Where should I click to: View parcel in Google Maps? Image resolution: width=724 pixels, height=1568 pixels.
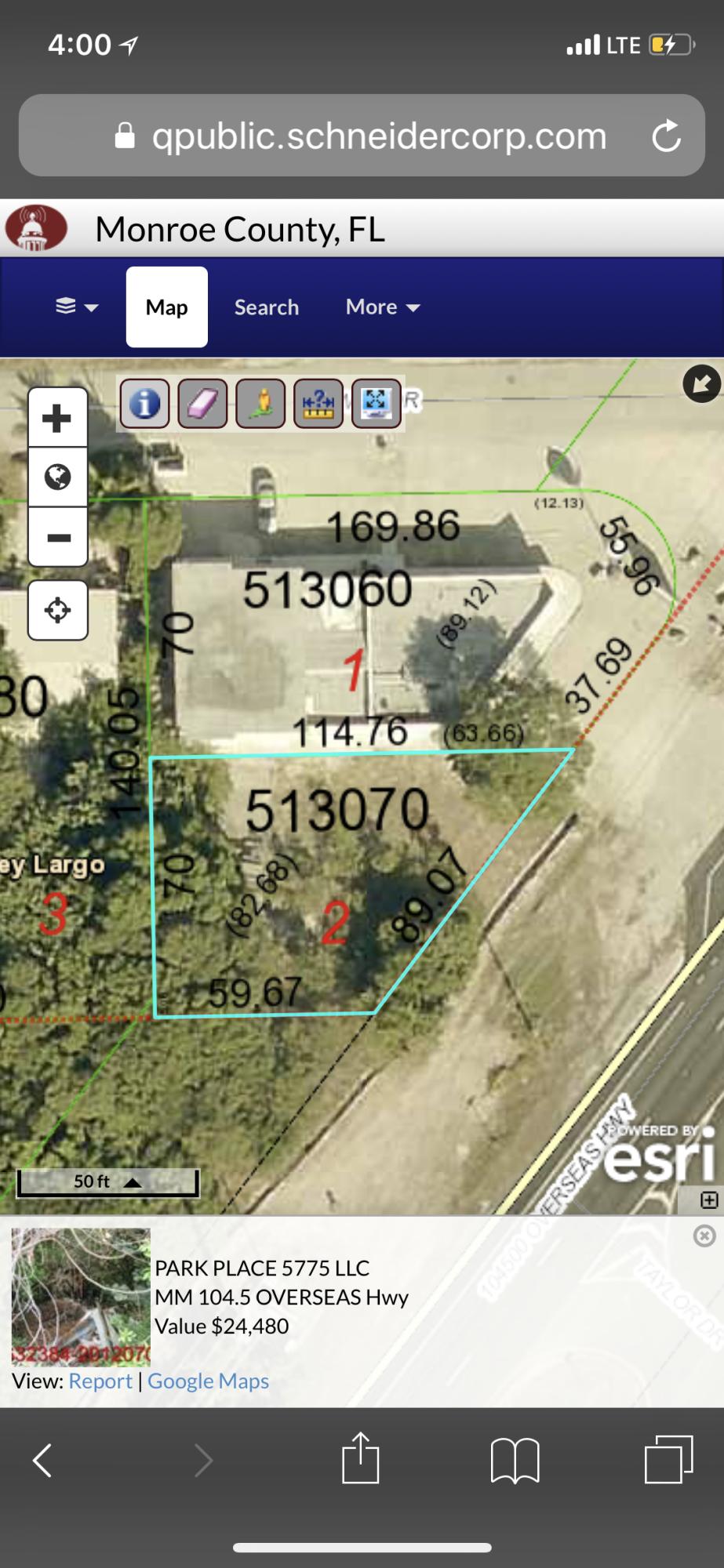point(208,1381)
